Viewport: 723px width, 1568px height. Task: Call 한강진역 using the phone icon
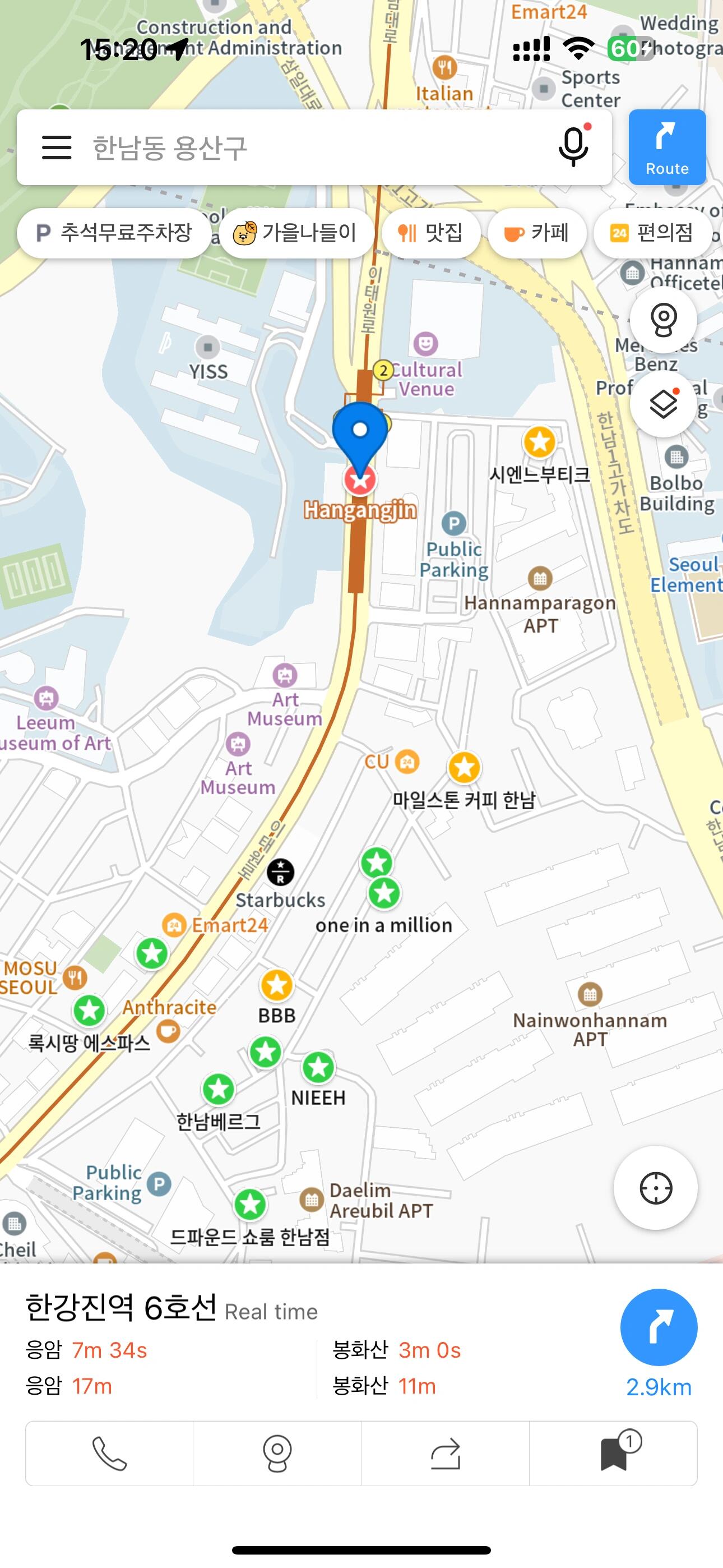click(109, 1454)
